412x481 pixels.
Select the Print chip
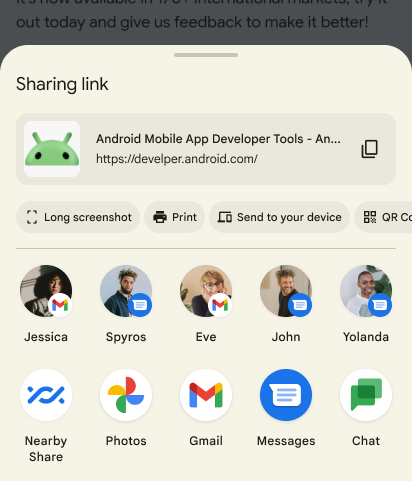point(174,217)
